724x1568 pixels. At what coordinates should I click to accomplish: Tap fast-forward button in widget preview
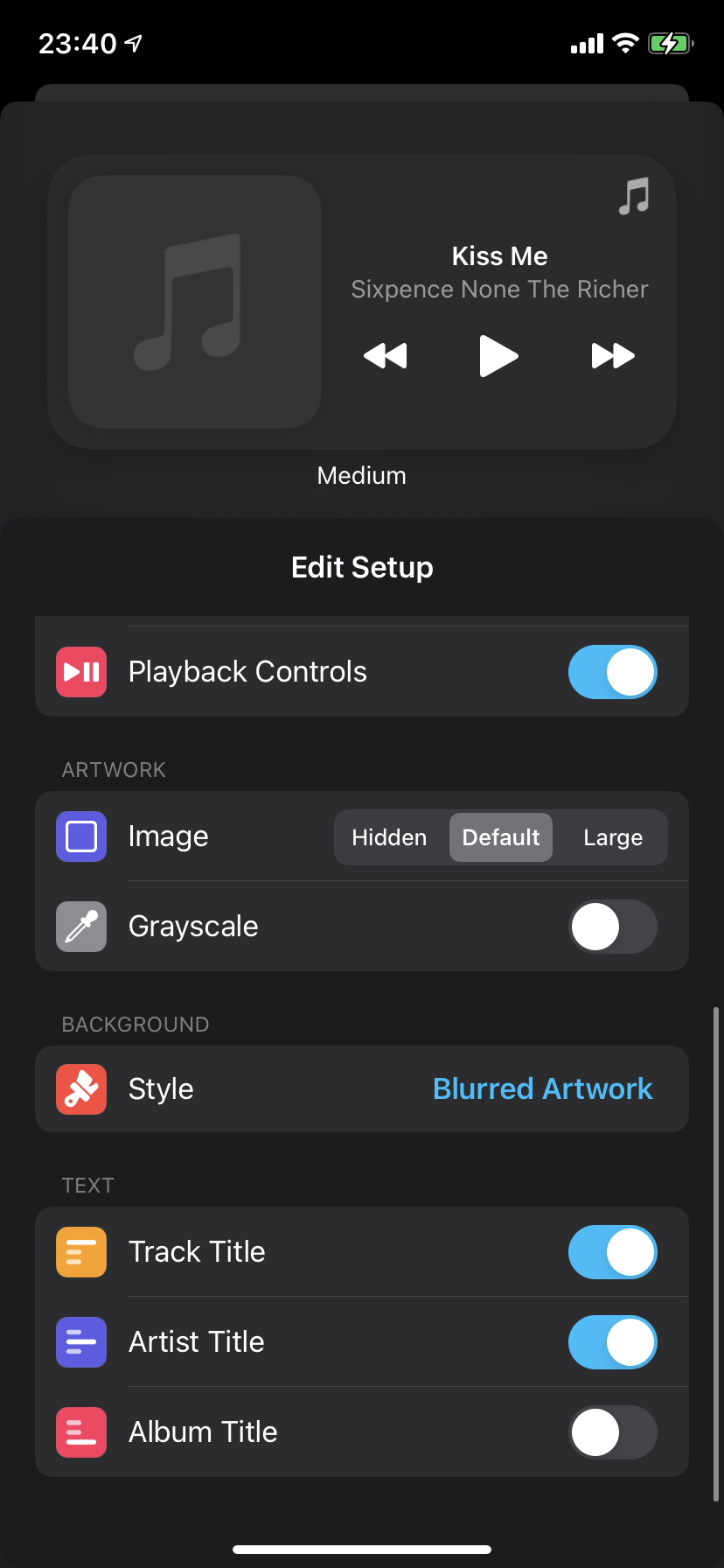612,356
